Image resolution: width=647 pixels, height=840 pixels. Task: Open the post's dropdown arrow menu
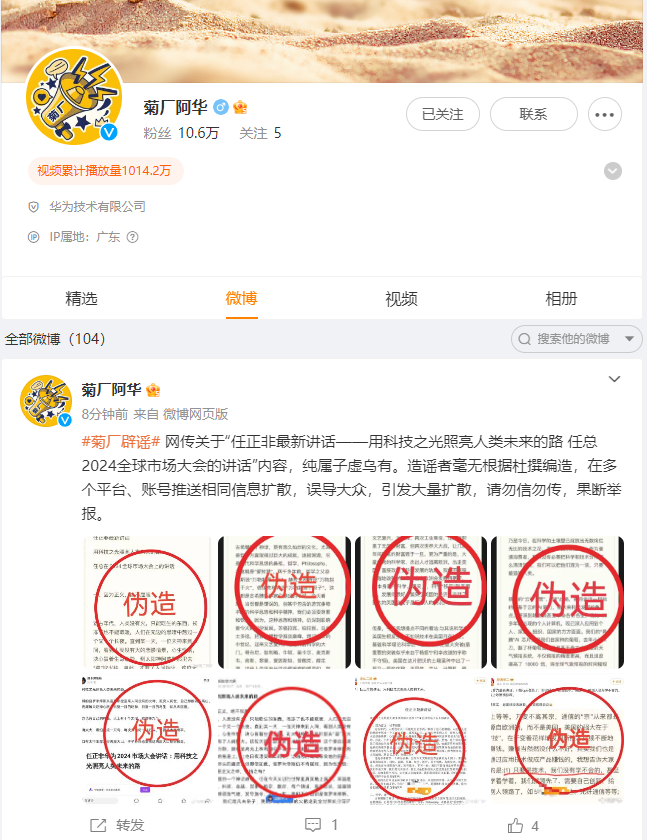coord(615,379)
